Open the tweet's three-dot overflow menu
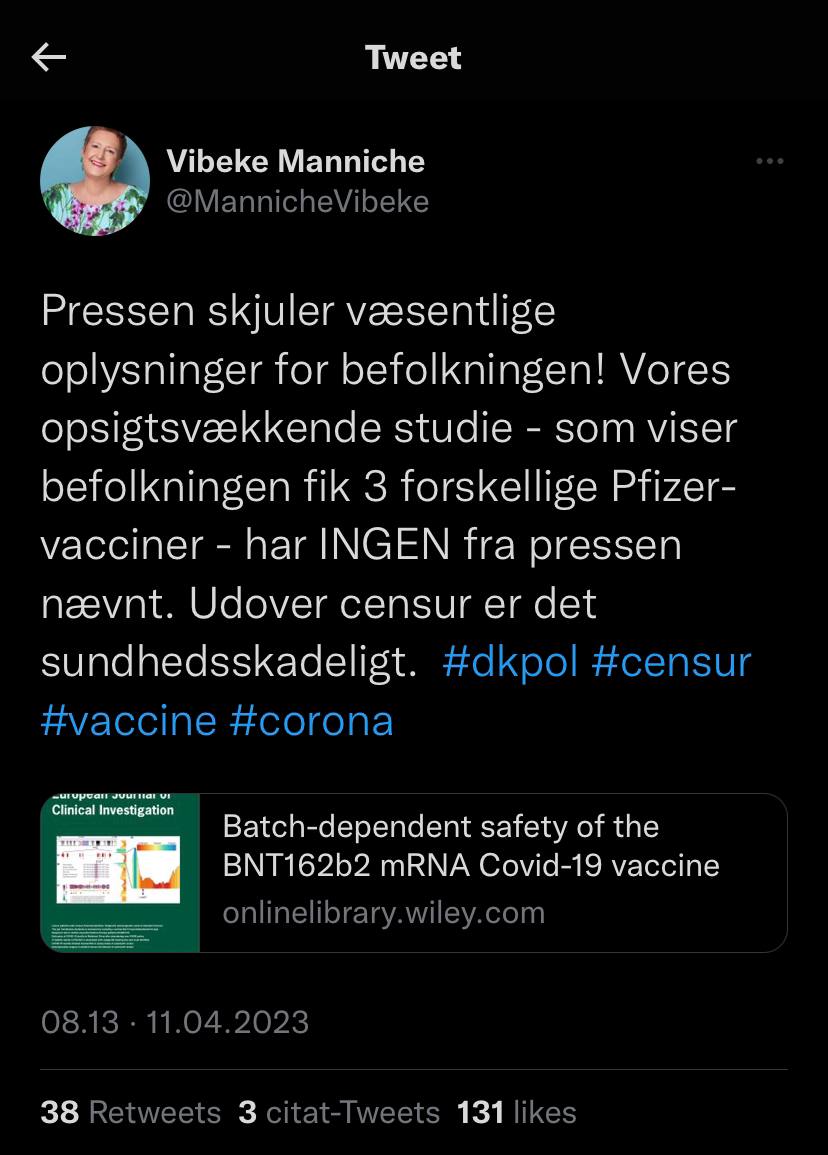This screenshot has height=1155, width=828. 770,161
